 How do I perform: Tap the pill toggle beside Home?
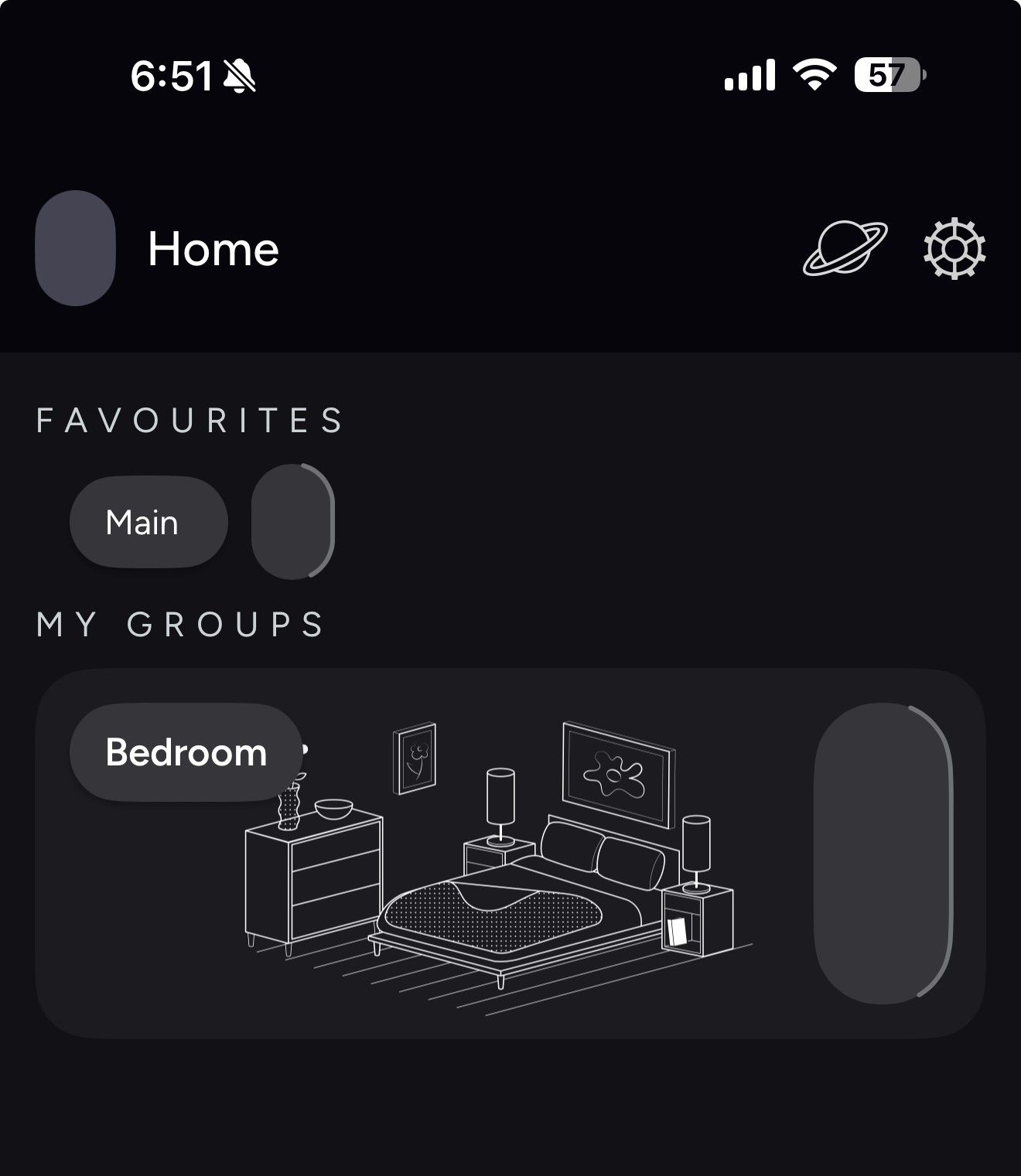tap(75, 248)
